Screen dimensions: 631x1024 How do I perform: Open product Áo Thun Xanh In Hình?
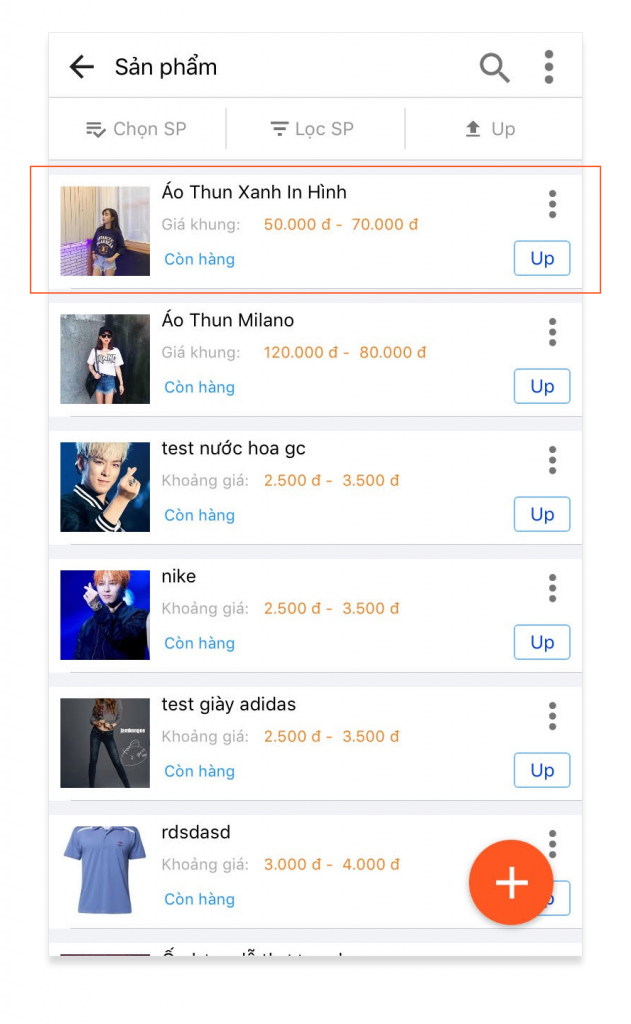pos(254,193)
